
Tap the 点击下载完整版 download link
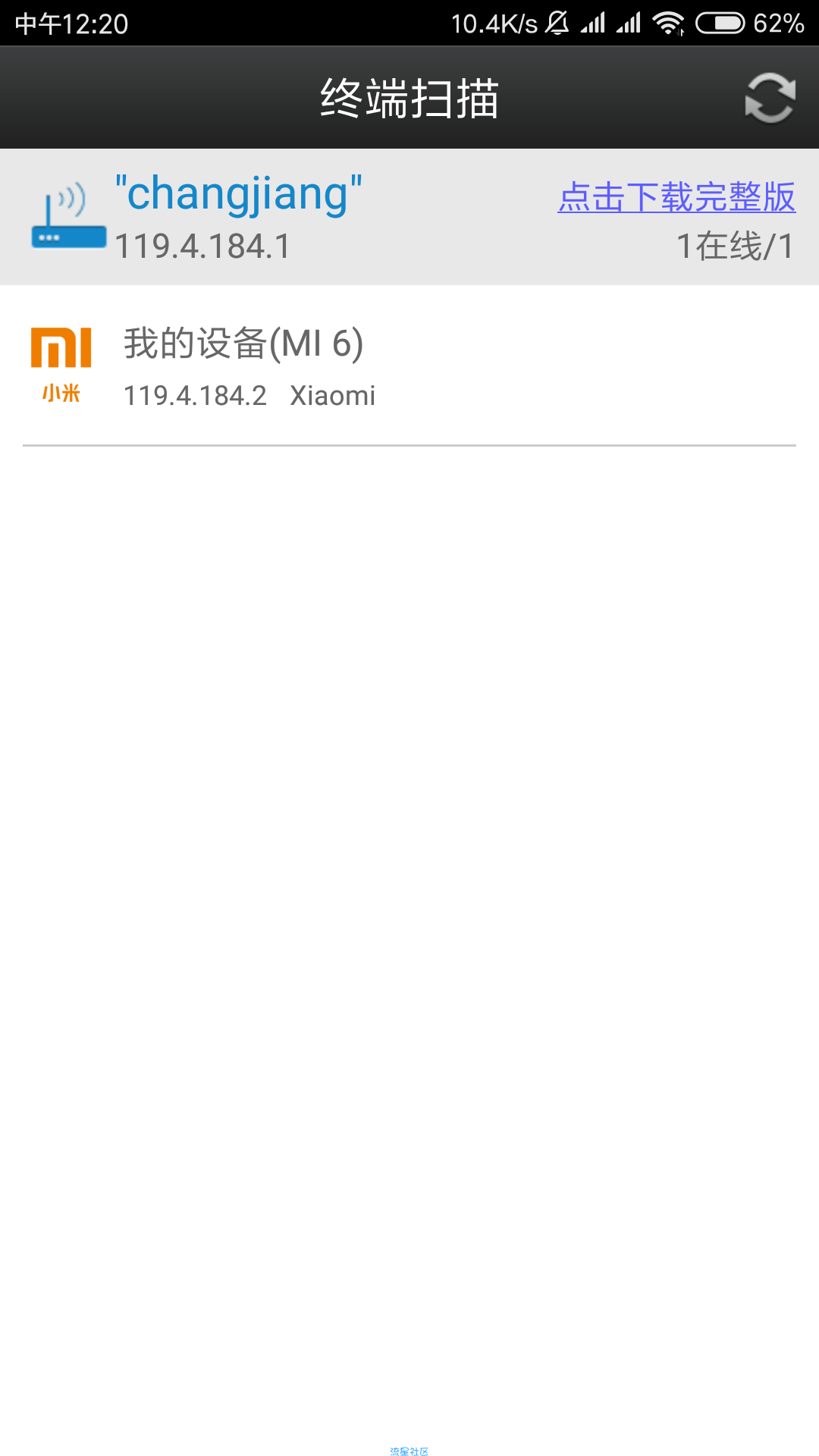tap(676, 197)
